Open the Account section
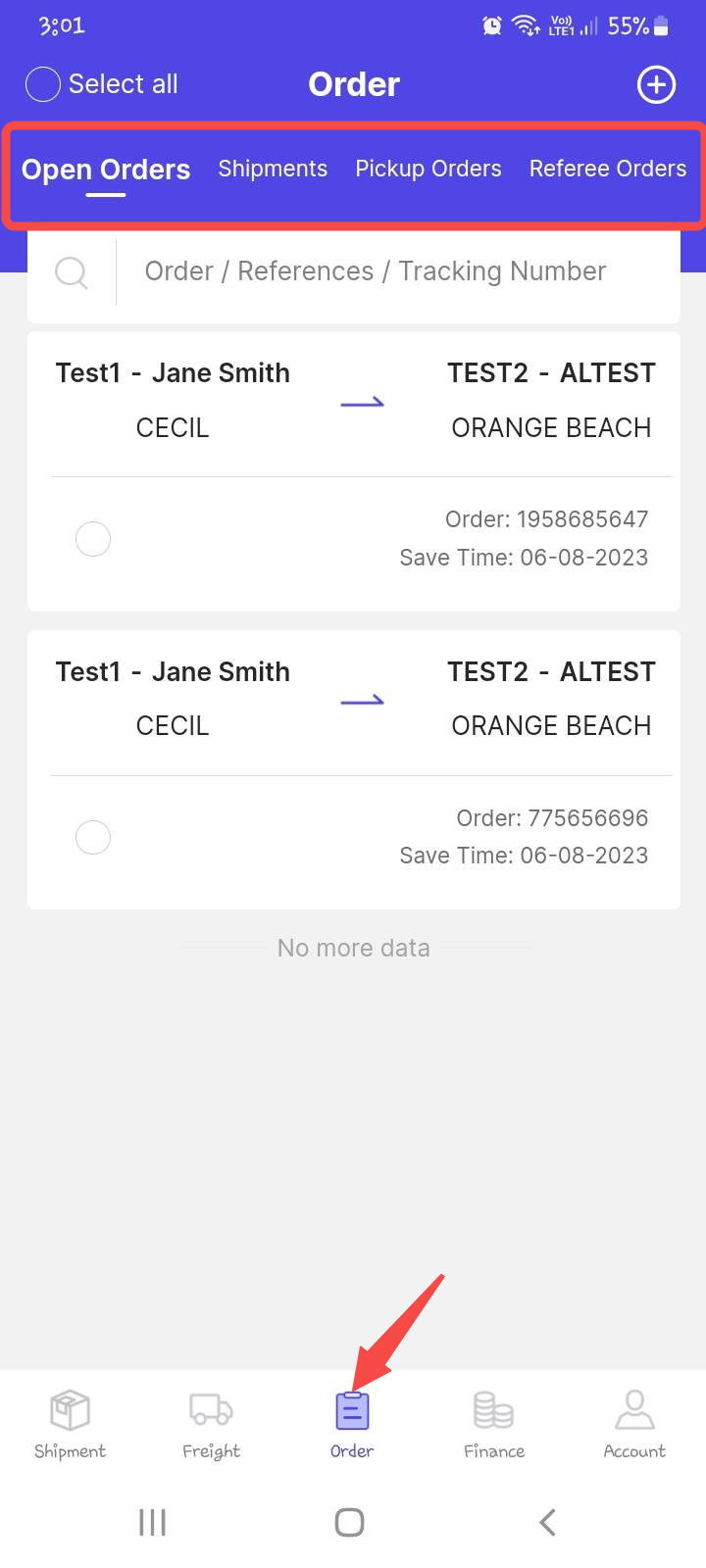The width and height of the screenshot is (706, 1568). point(634,1425)
